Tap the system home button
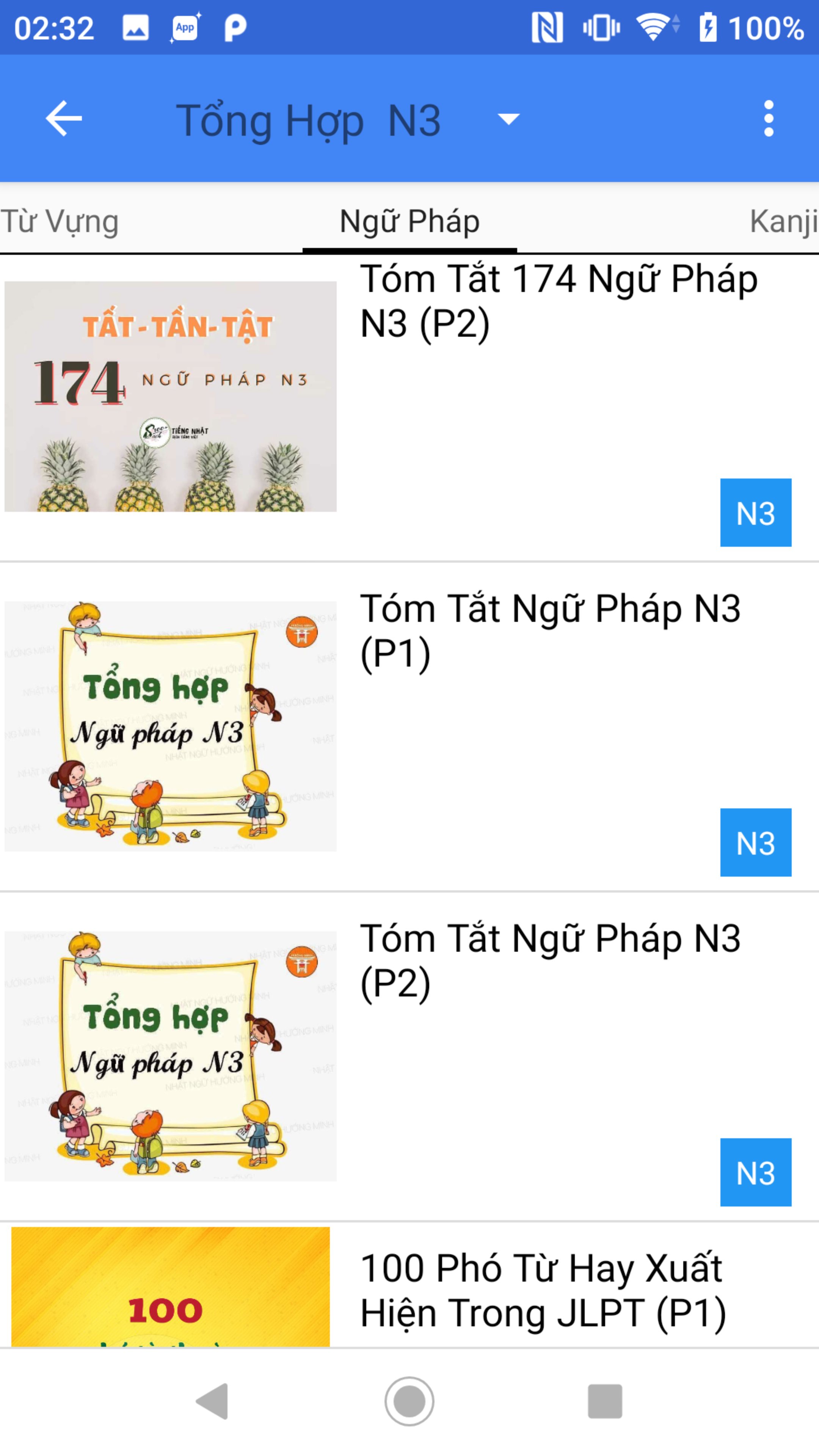 (409, 1401)
